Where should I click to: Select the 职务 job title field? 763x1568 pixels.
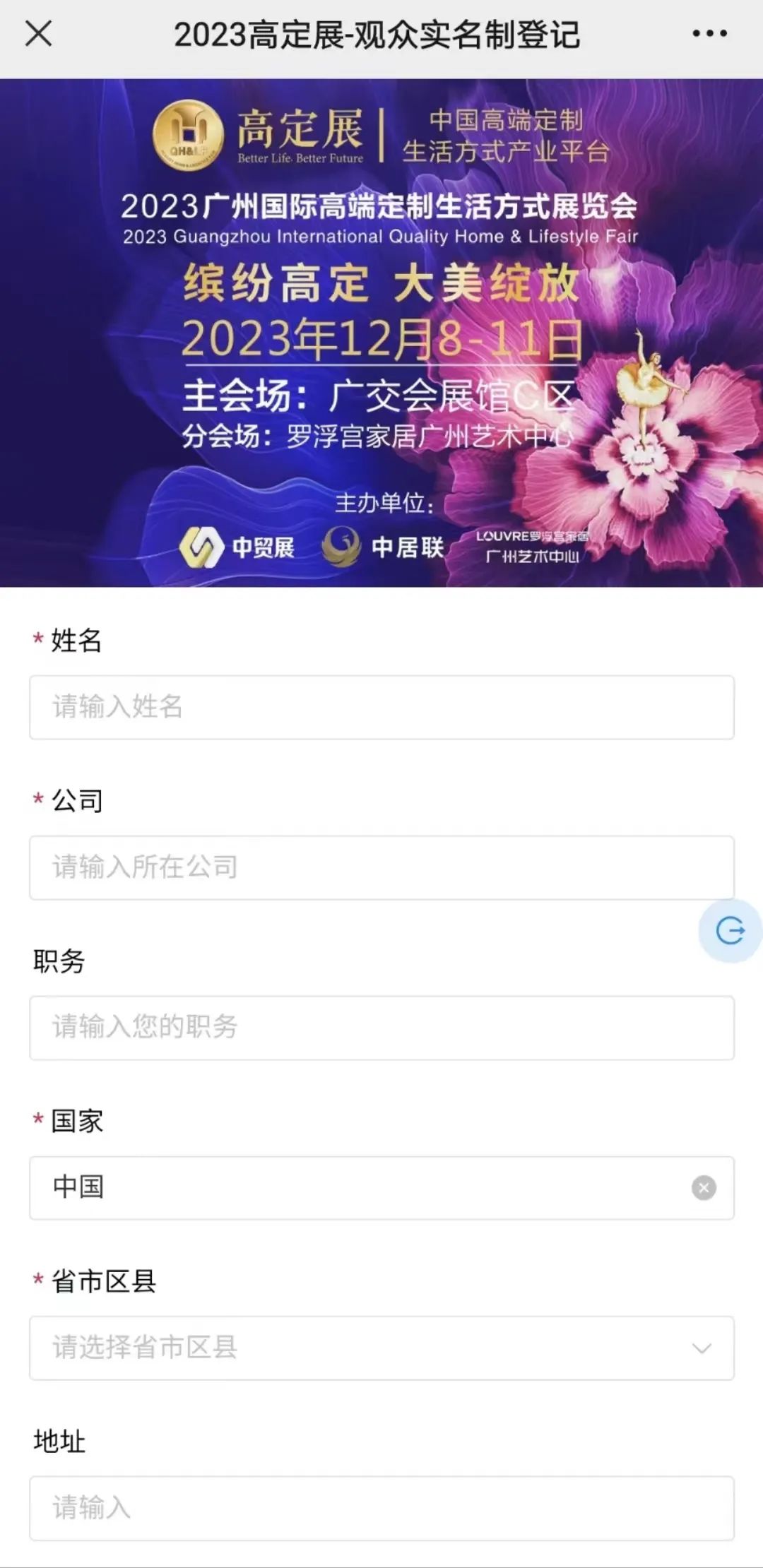tap(381, 1028)
